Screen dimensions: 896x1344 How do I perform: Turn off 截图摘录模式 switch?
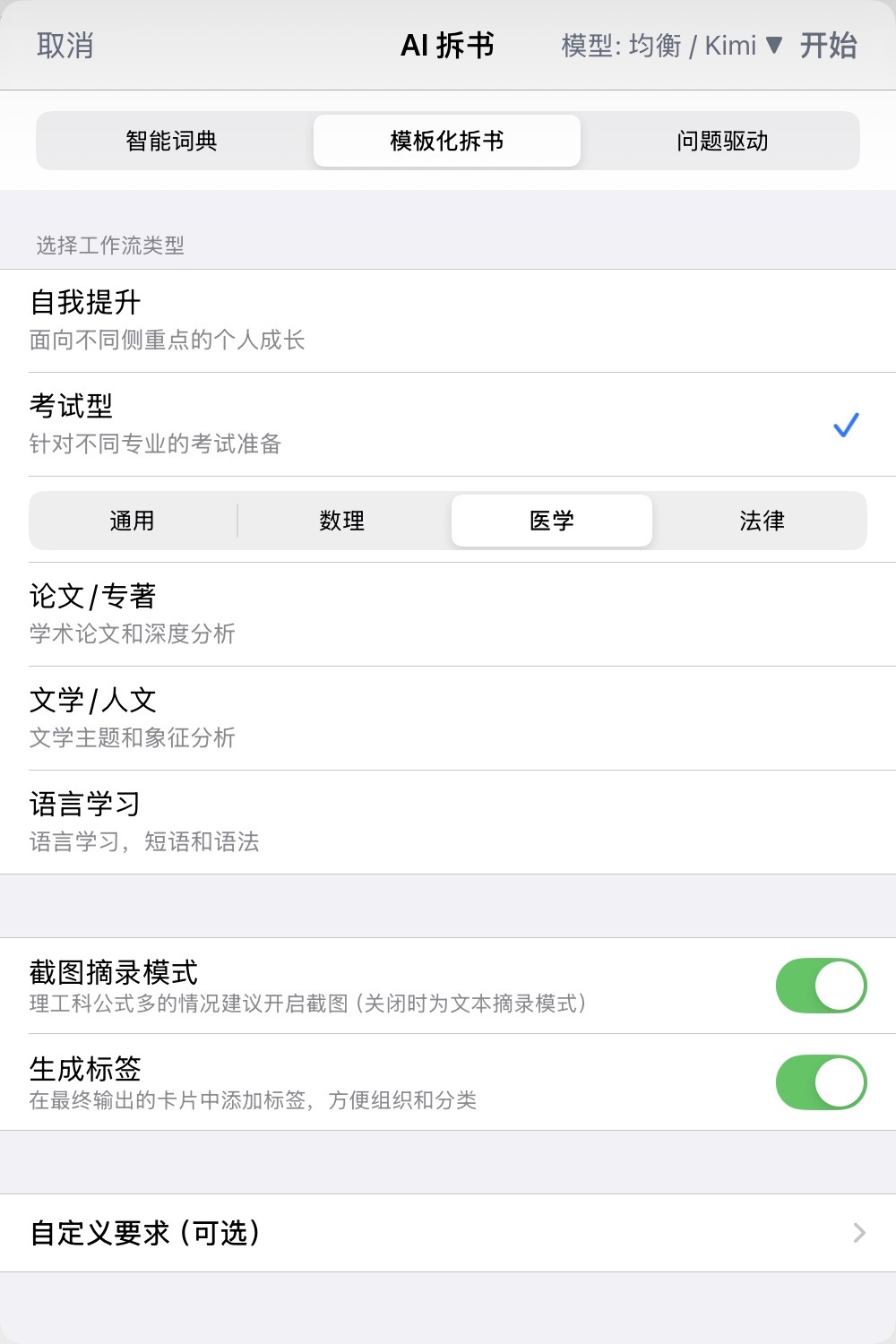[821, 986]
